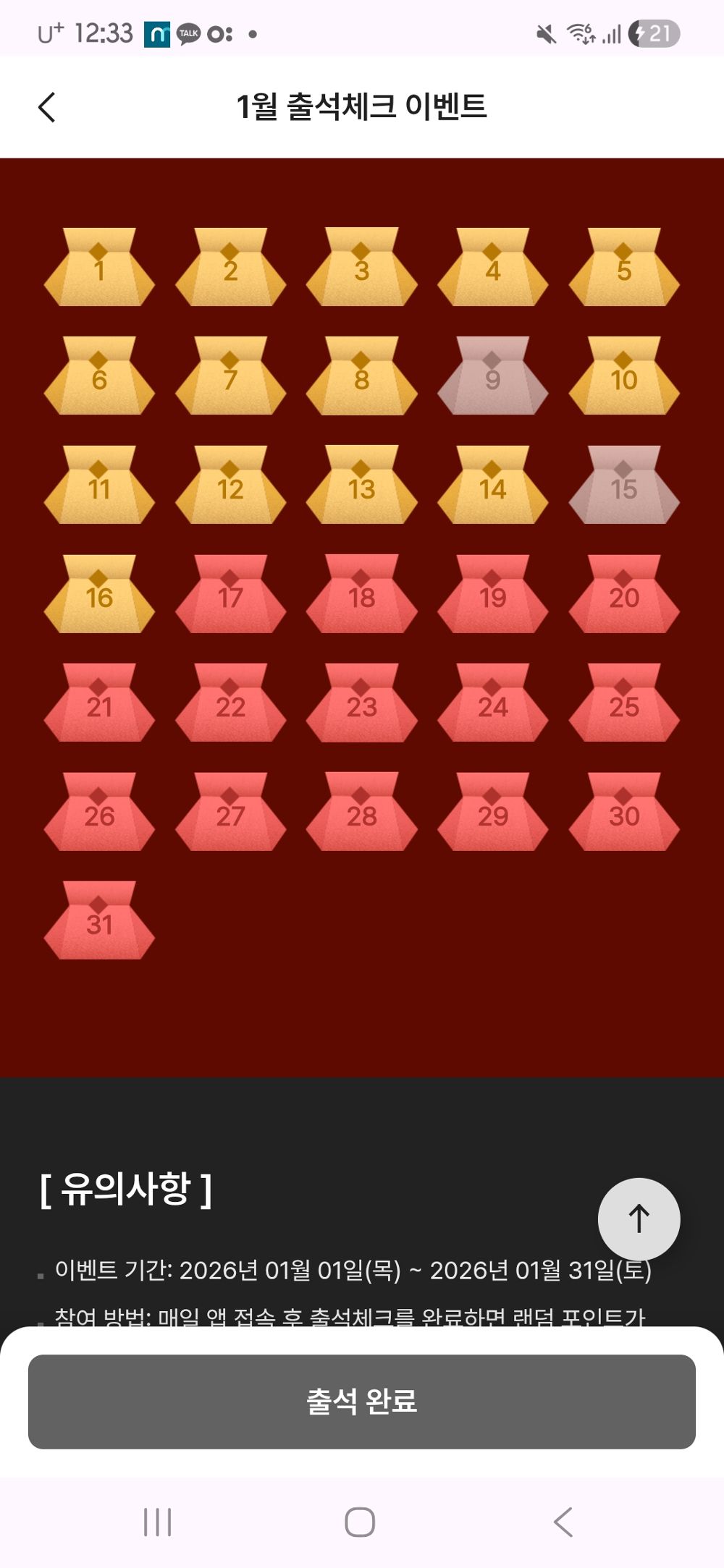724x1568 pixels.
Task: Open the system recent apps view
Action: (x=157, y=1522)
